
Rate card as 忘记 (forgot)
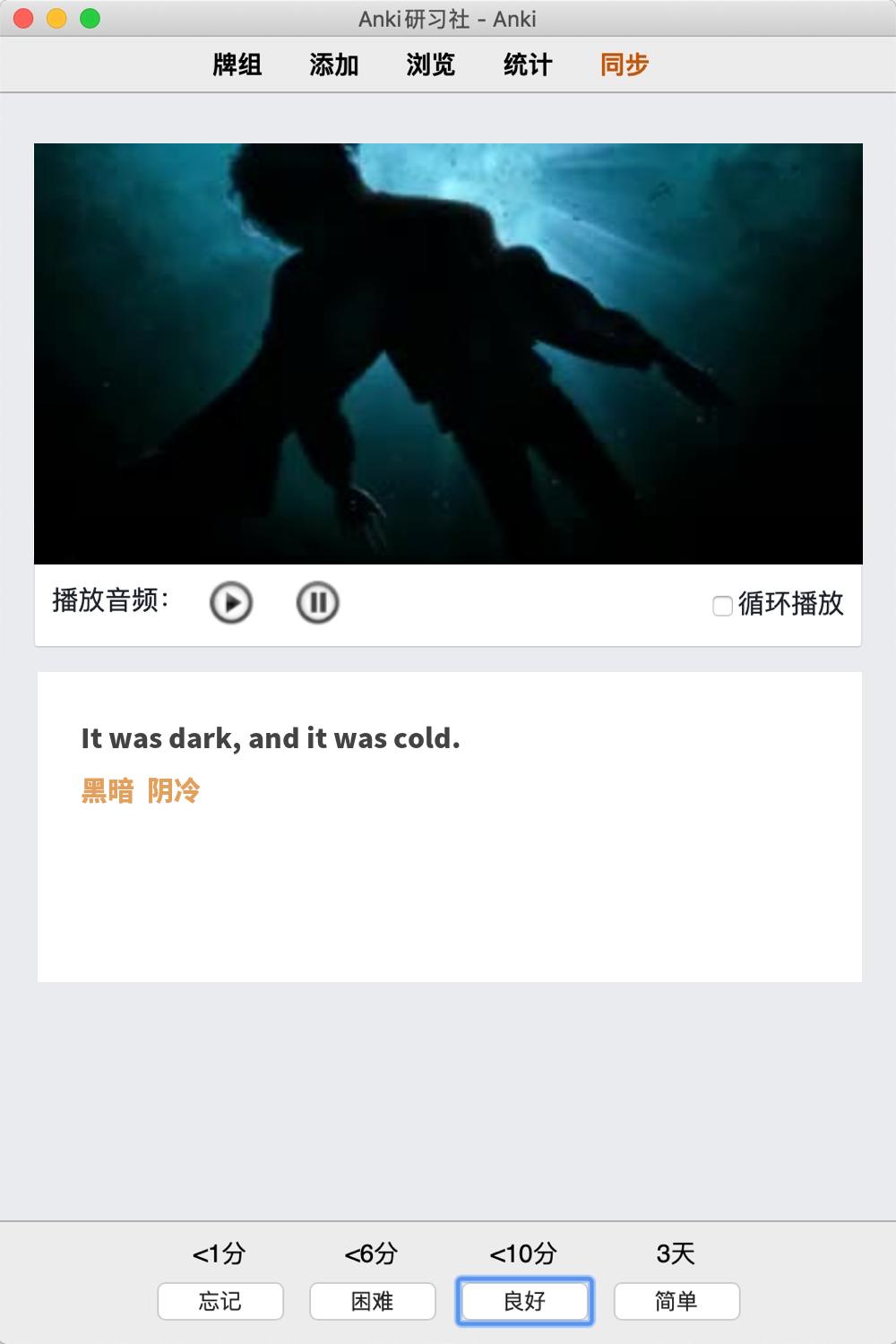tap(220, 1301)
